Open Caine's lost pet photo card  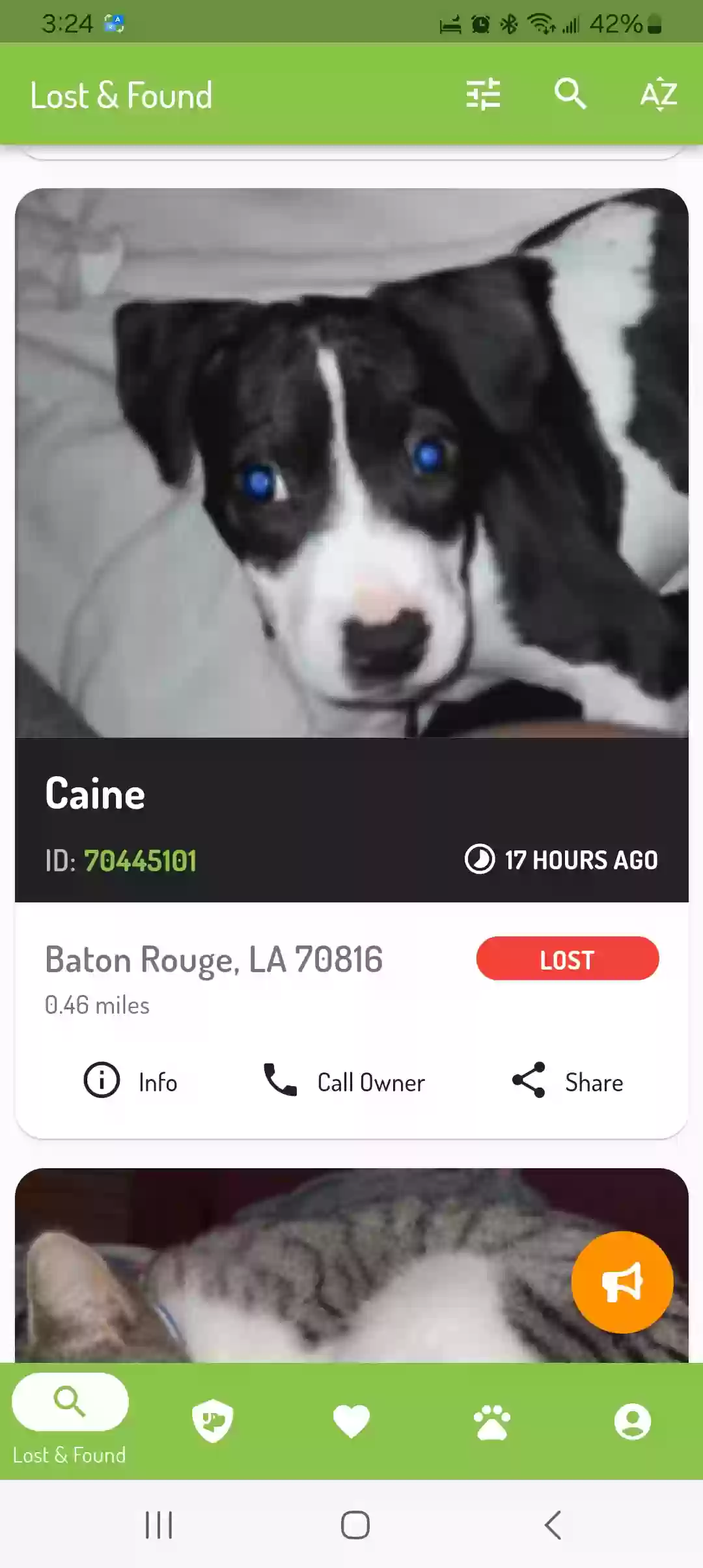click(351, 462)
